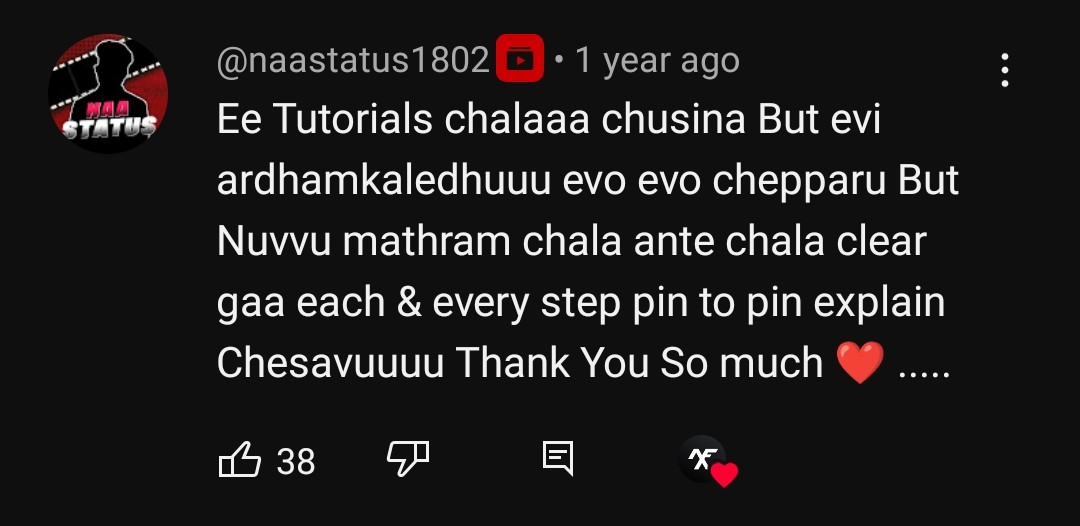Open the overflow menu for this comment

coord(1004,70)
